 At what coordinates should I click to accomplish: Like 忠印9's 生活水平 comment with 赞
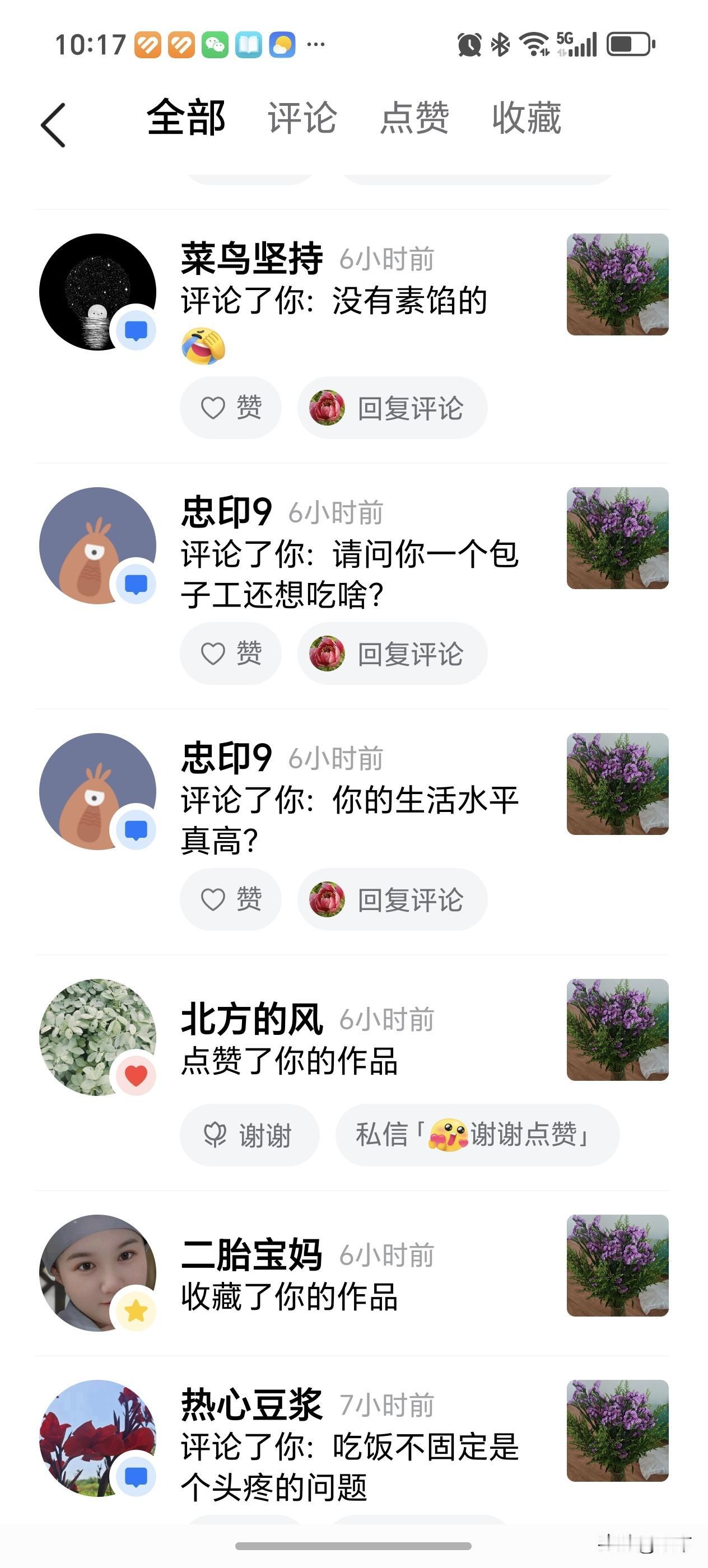coord(230,899)
